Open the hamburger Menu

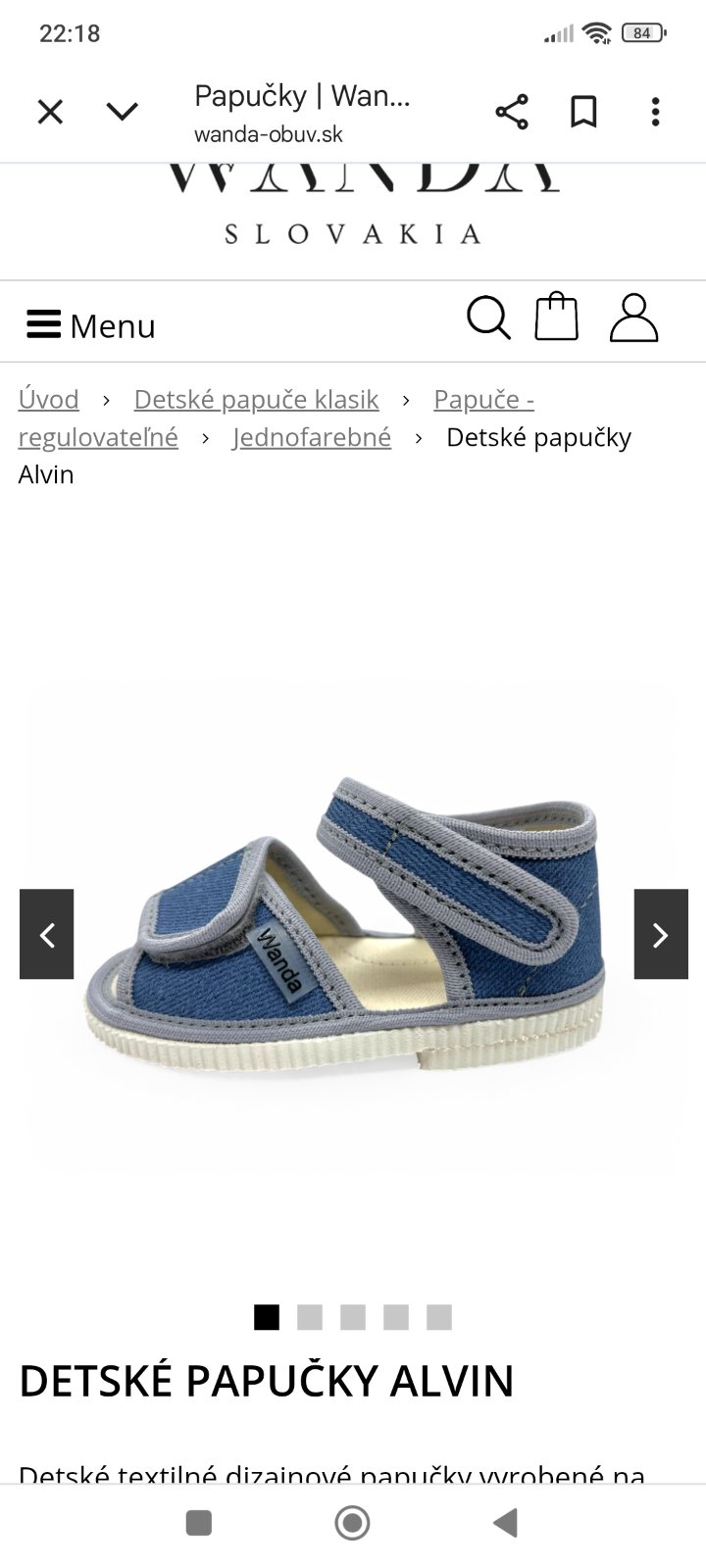(91, 324)
